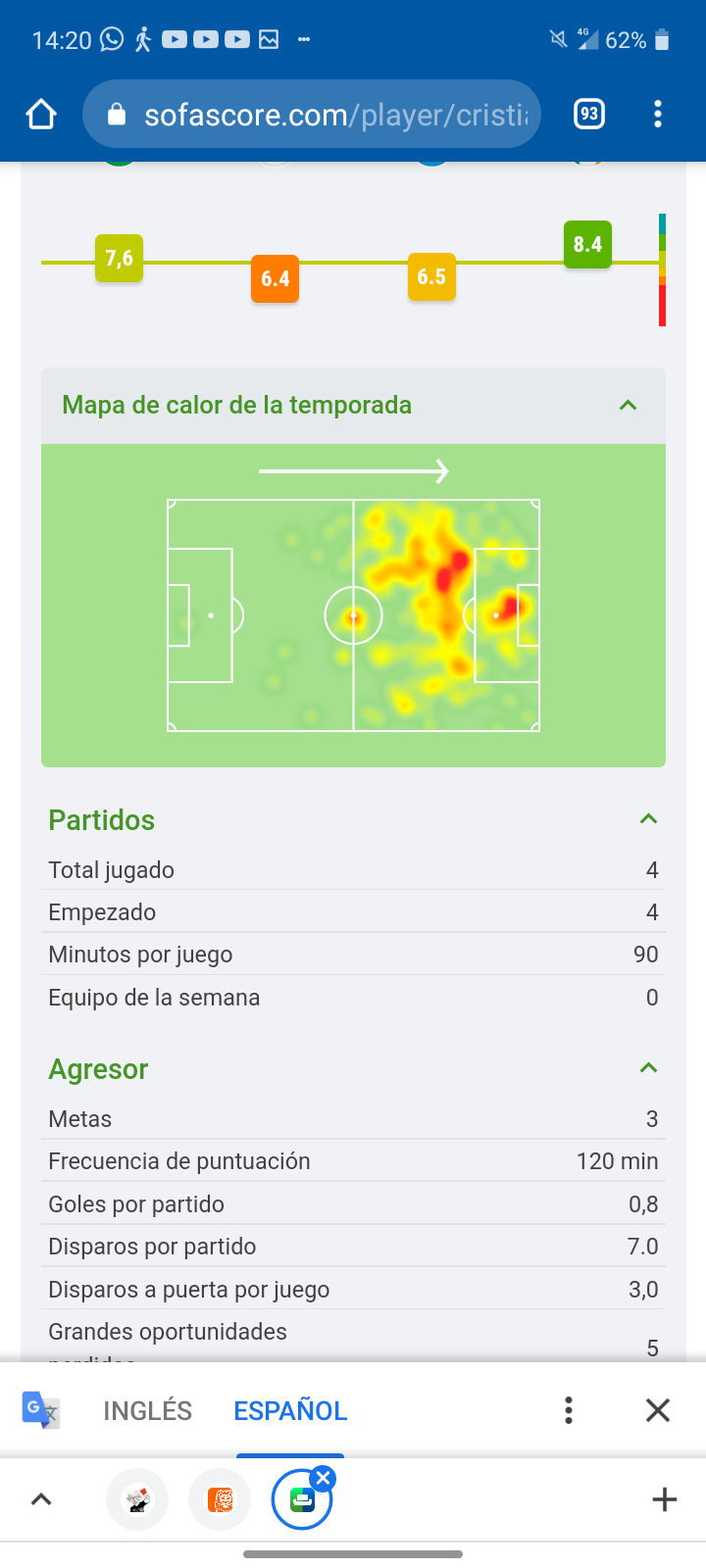
Task: Go to the browser home page
Action: 41,115
